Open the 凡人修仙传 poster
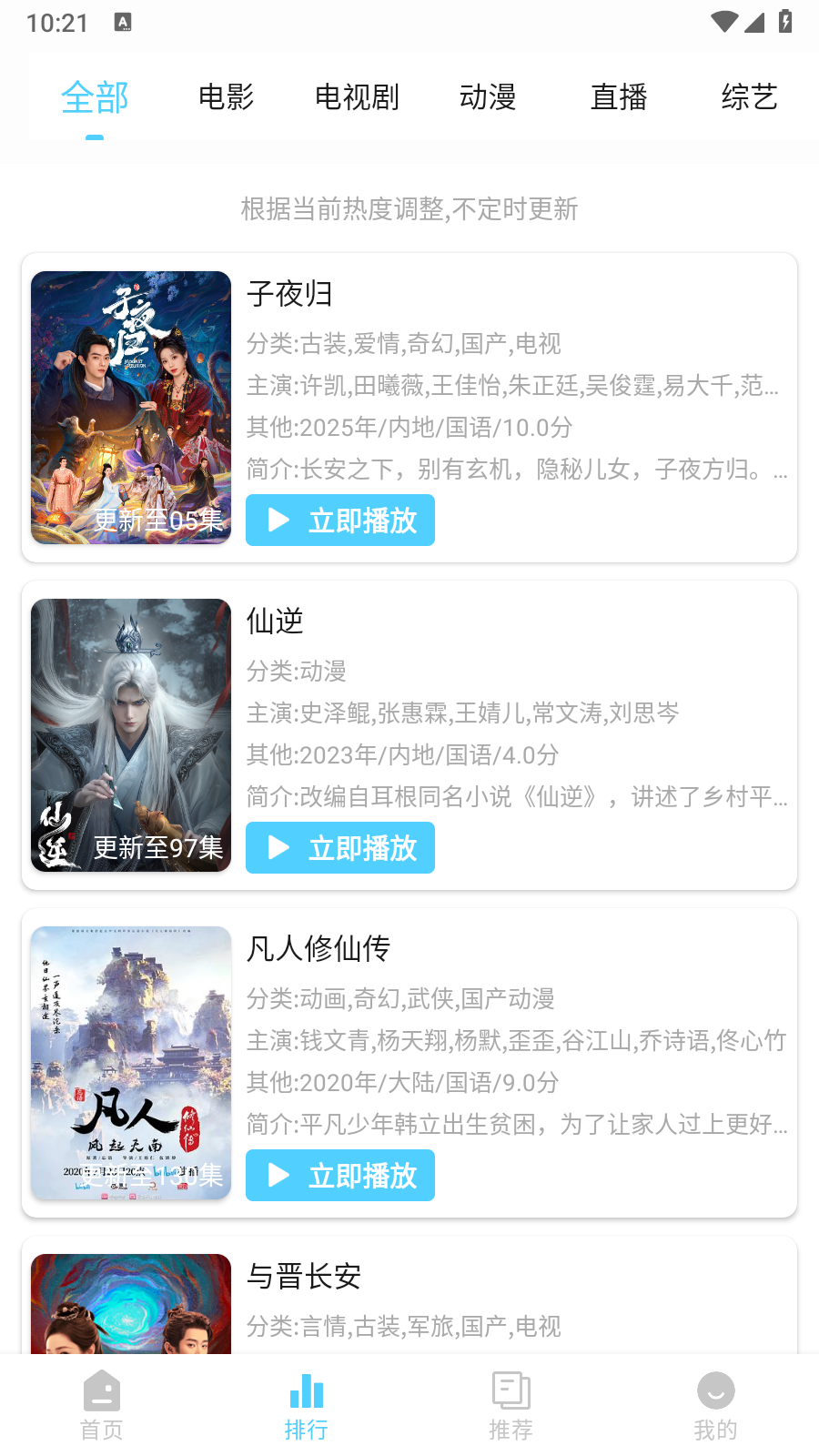819x1456 pixels. coord(131,1063)
